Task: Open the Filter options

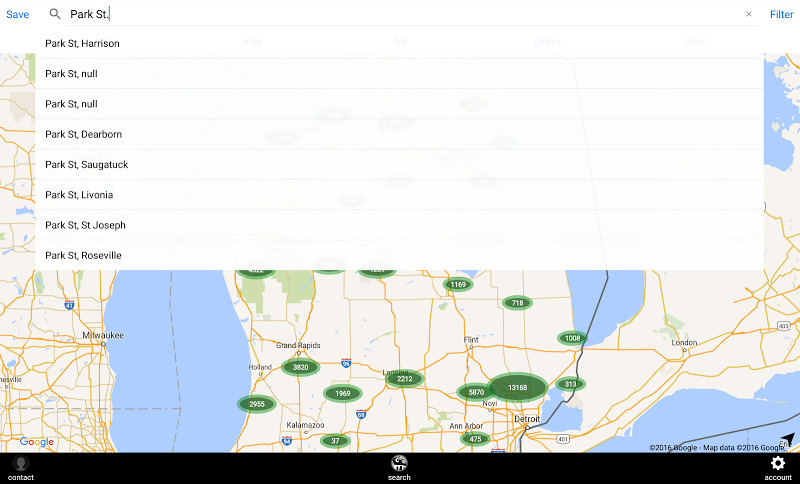Action: [x=781, y=14]
